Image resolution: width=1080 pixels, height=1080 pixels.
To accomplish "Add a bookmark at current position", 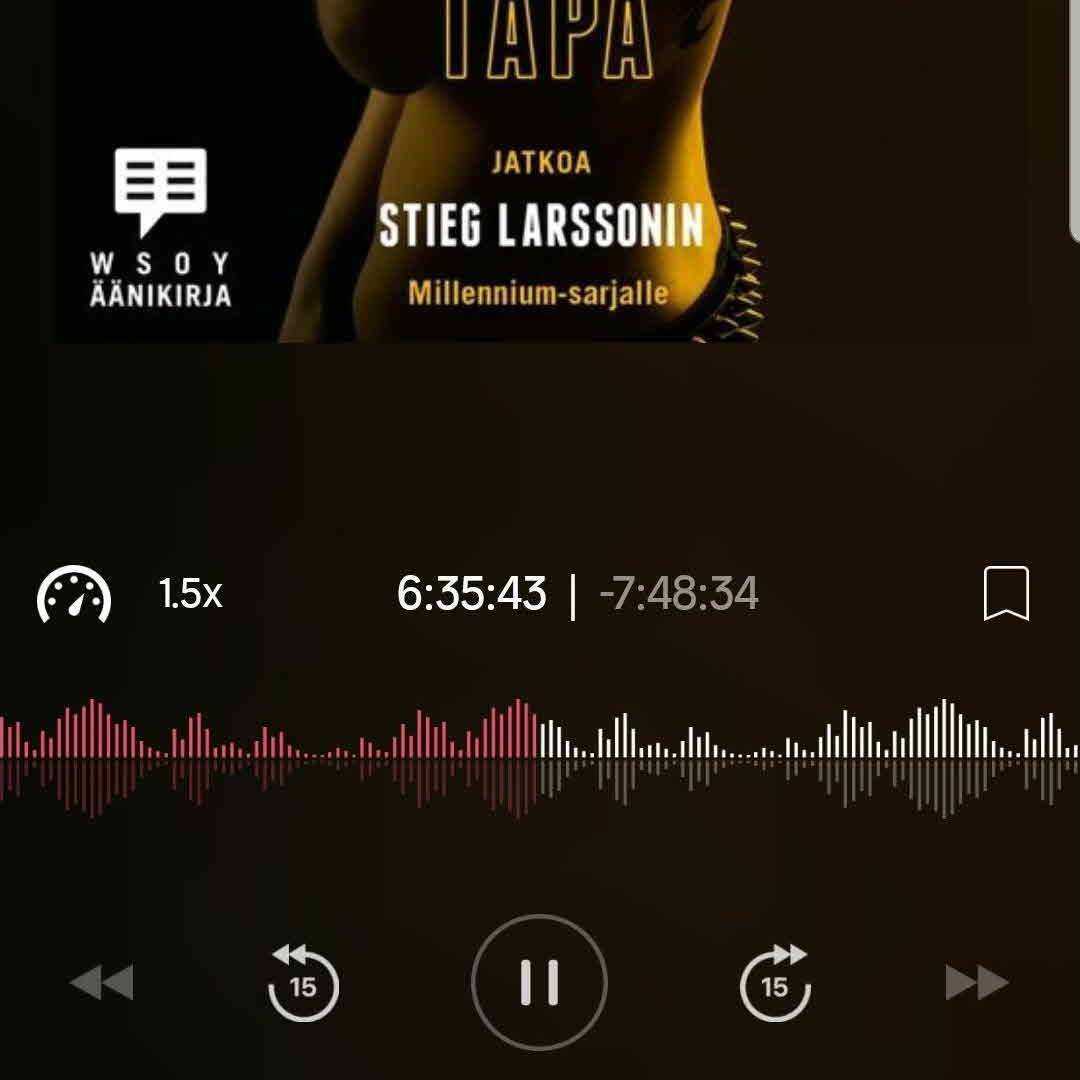I will [1006, 594].
